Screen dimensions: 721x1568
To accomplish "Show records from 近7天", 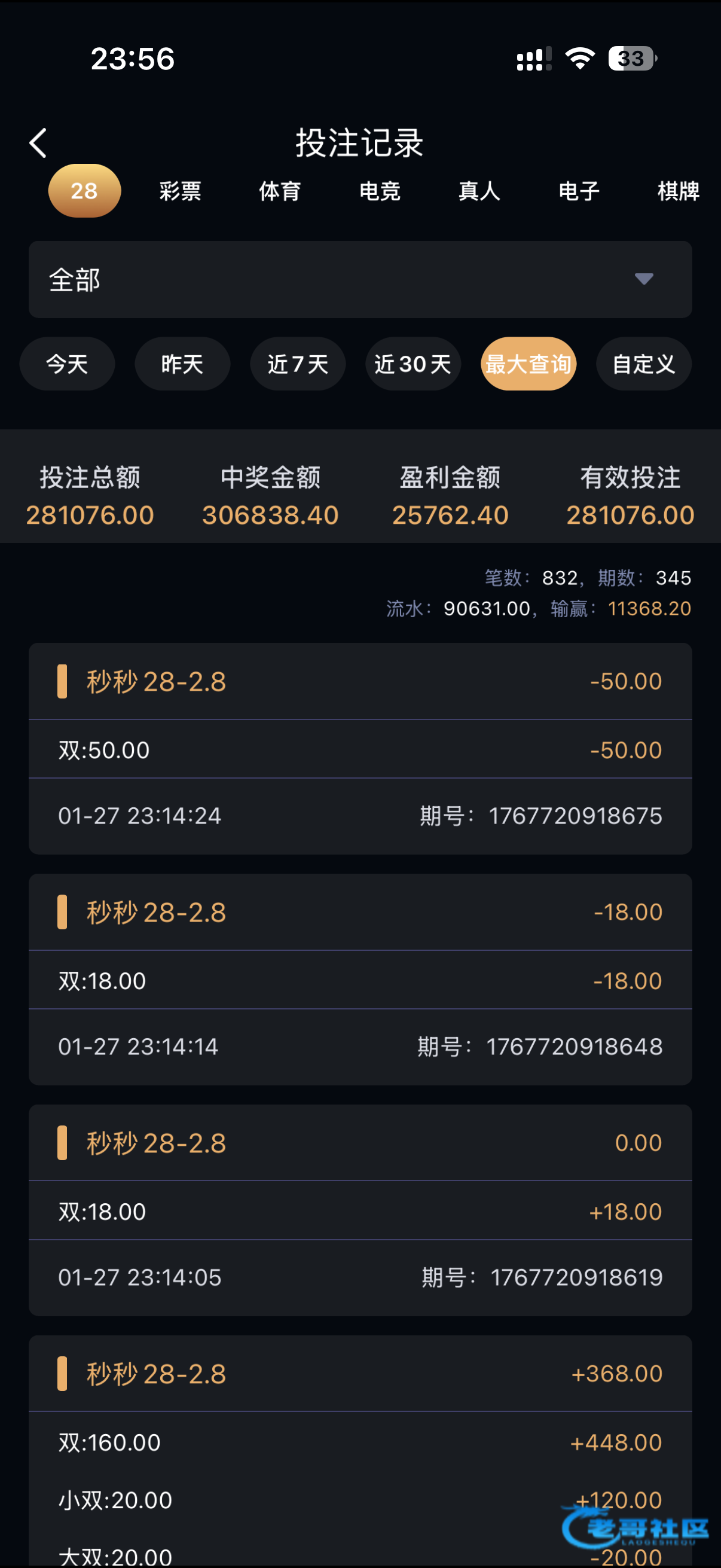I will click(x=298, y=364).
